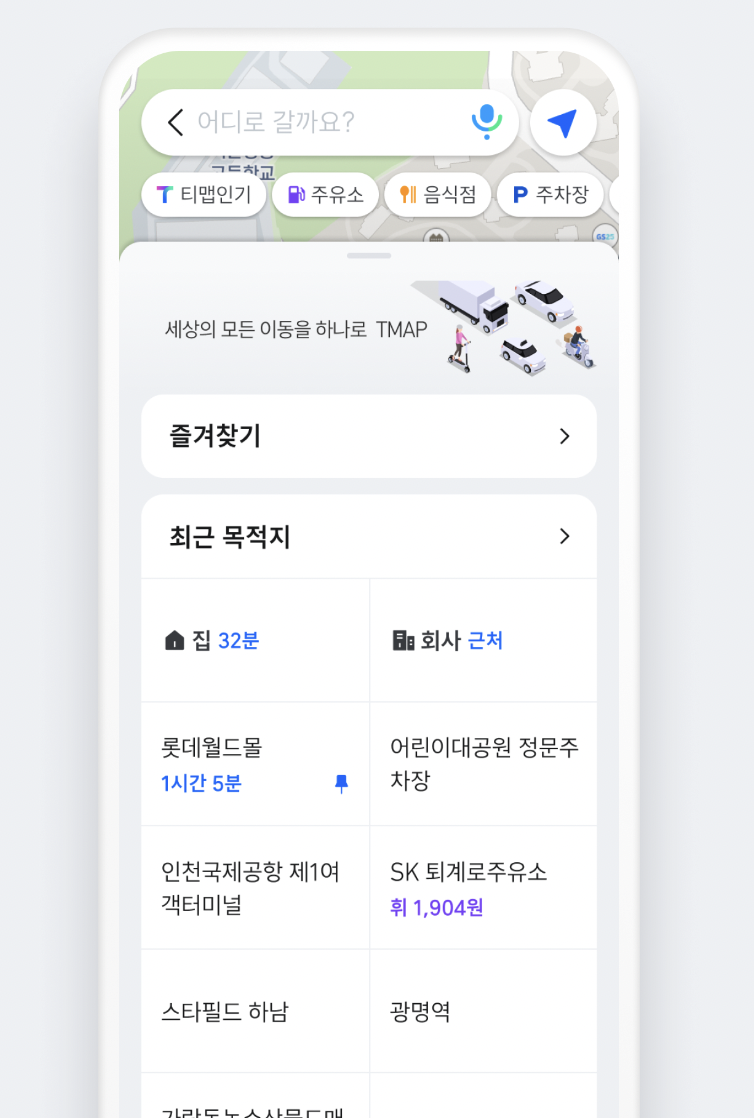Tap the current location compass button
The width and height of the screenshot is (754, 1118).
(563, 122)
